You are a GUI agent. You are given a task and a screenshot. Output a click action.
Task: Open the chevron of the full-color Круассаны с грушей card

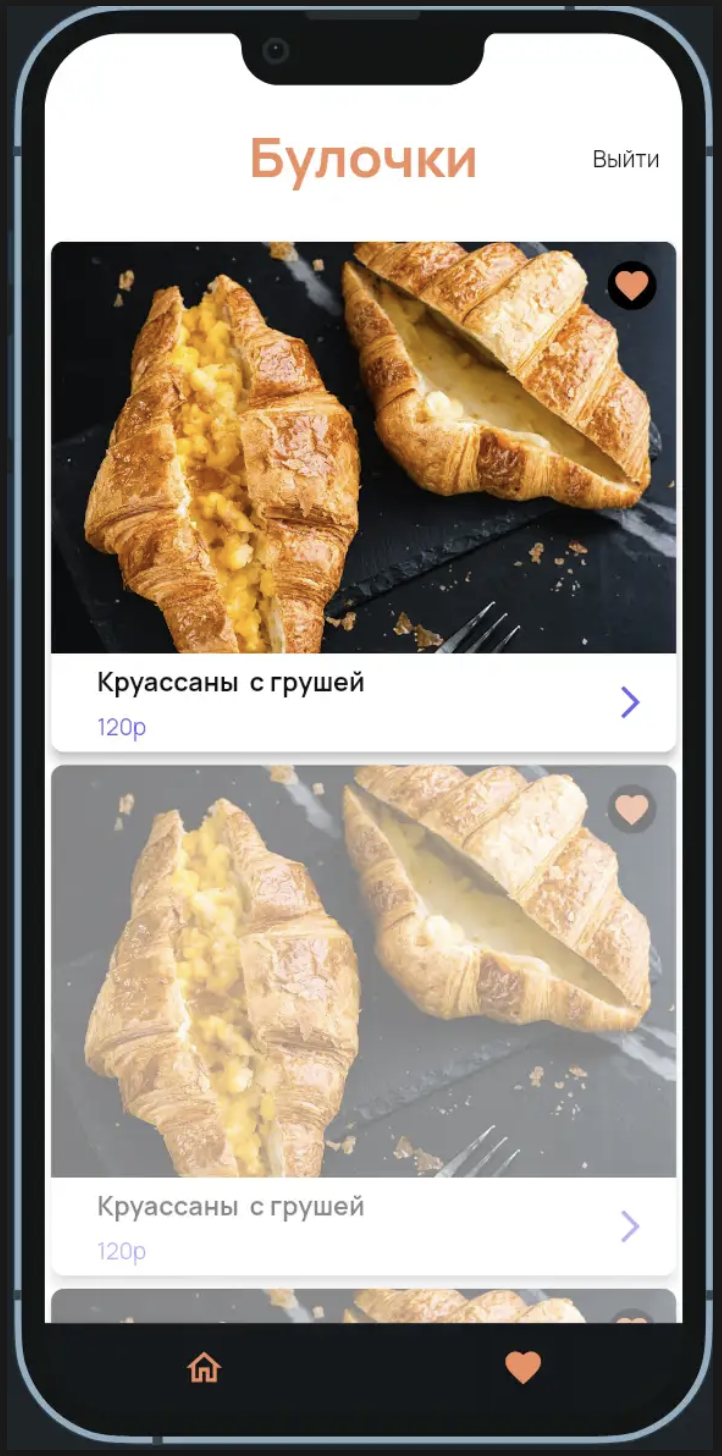pyautogui.click(x=629, y=703)
